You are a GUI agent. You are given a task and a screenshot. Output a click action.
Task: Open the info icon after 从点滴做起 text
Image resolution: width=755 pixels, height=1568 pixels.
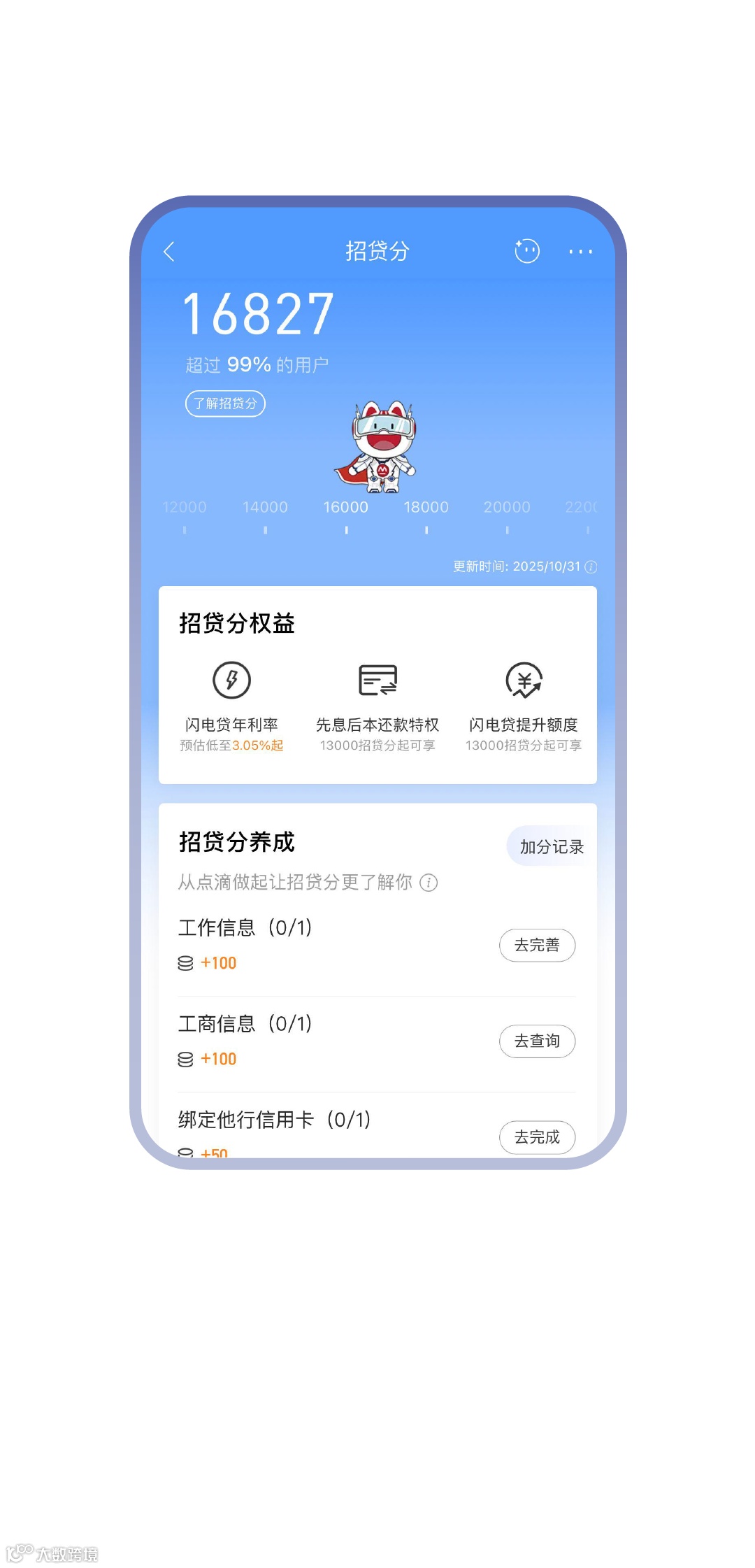pyautogui.click(x=429, y=883)
